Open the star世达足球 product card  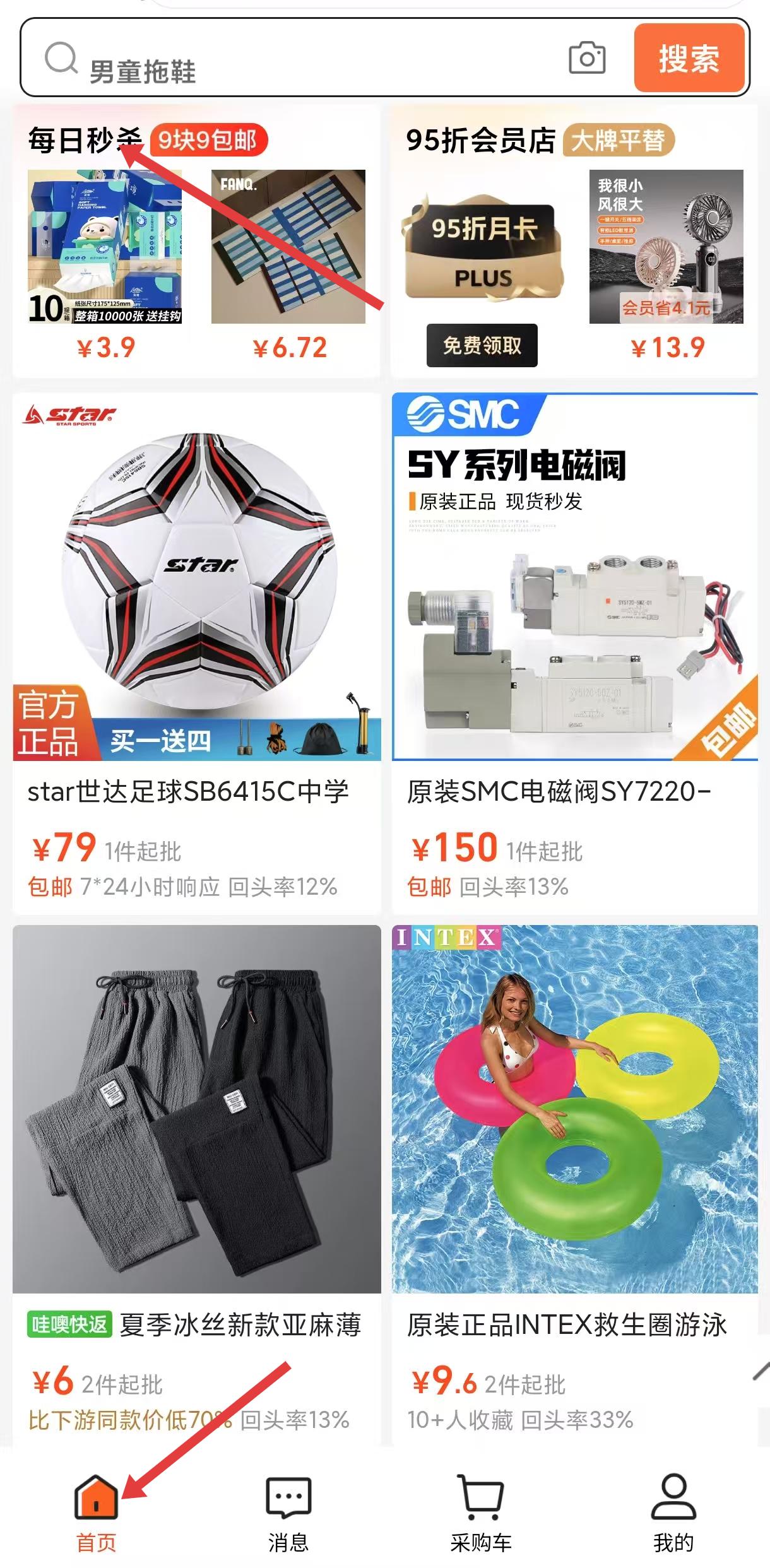coord(197,650)
